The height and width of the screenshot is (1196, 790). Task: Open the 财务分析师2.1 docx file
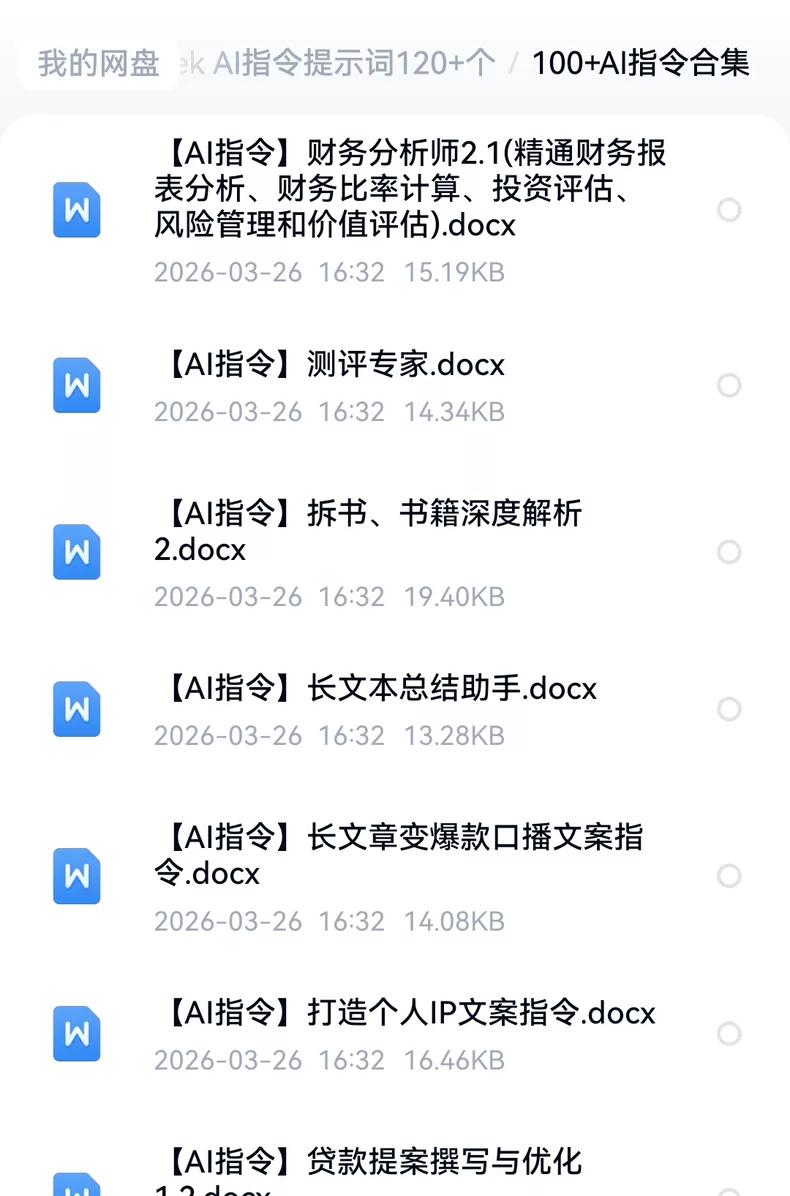pos(410,189)
